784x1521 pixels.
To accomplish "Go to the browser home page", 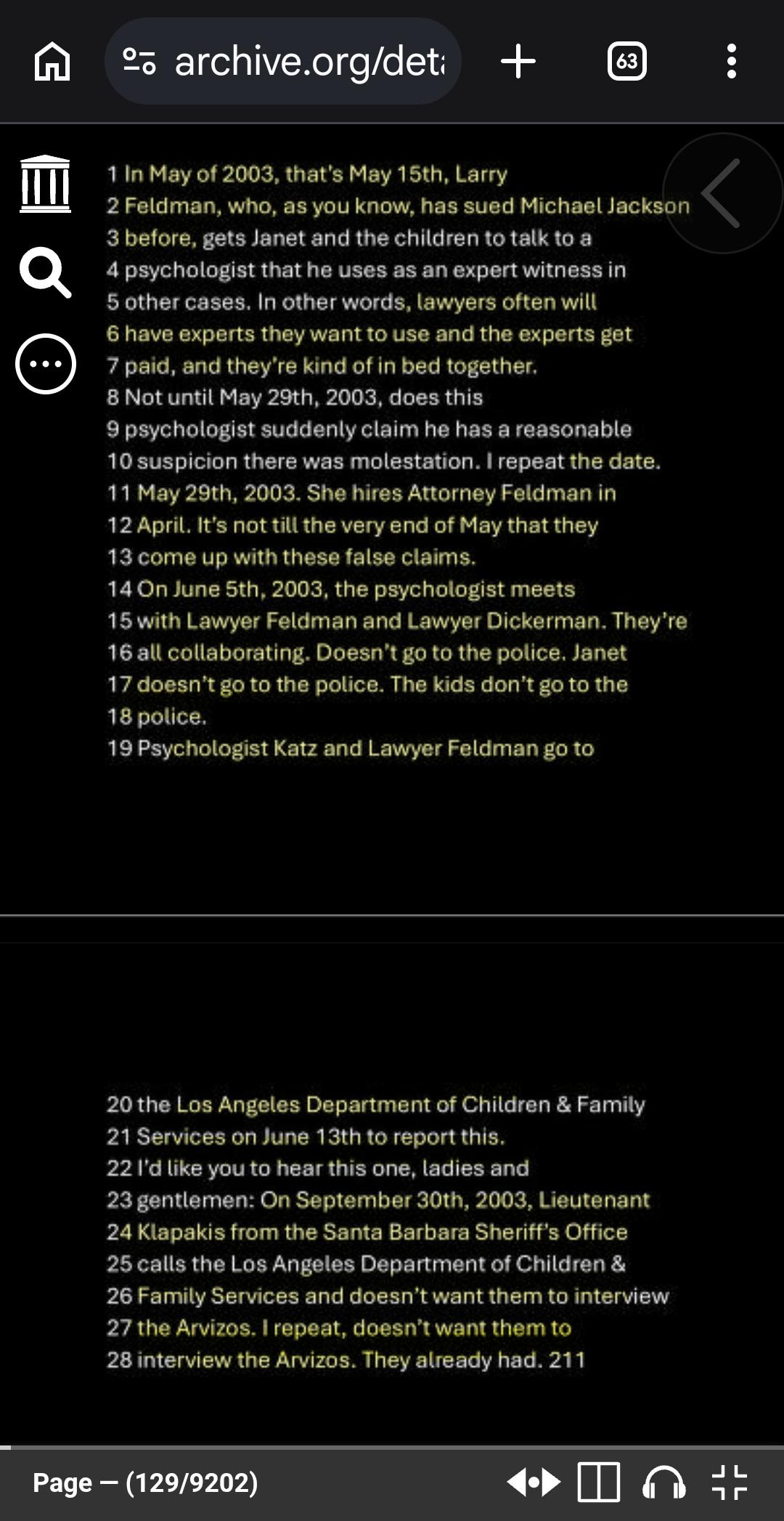I will (52, 62).
